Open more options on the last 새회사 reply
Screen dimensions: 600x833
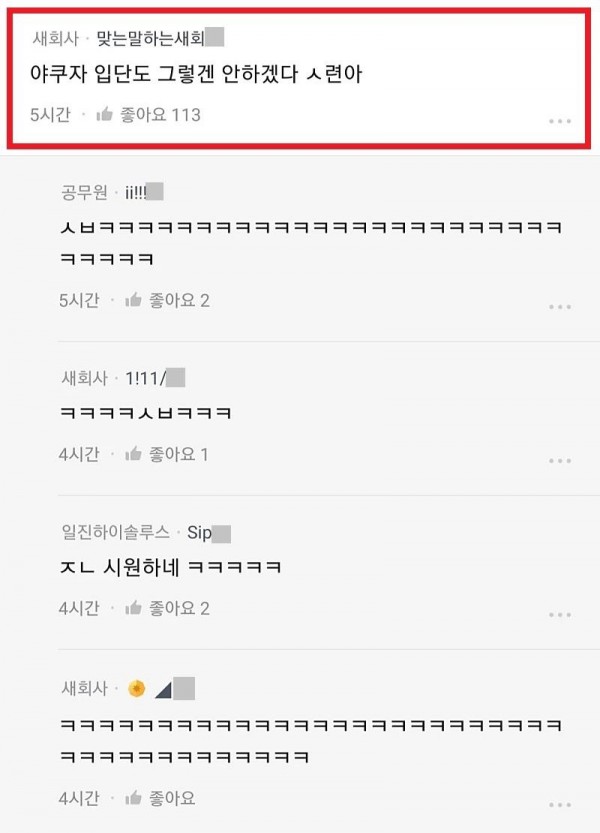560,803
